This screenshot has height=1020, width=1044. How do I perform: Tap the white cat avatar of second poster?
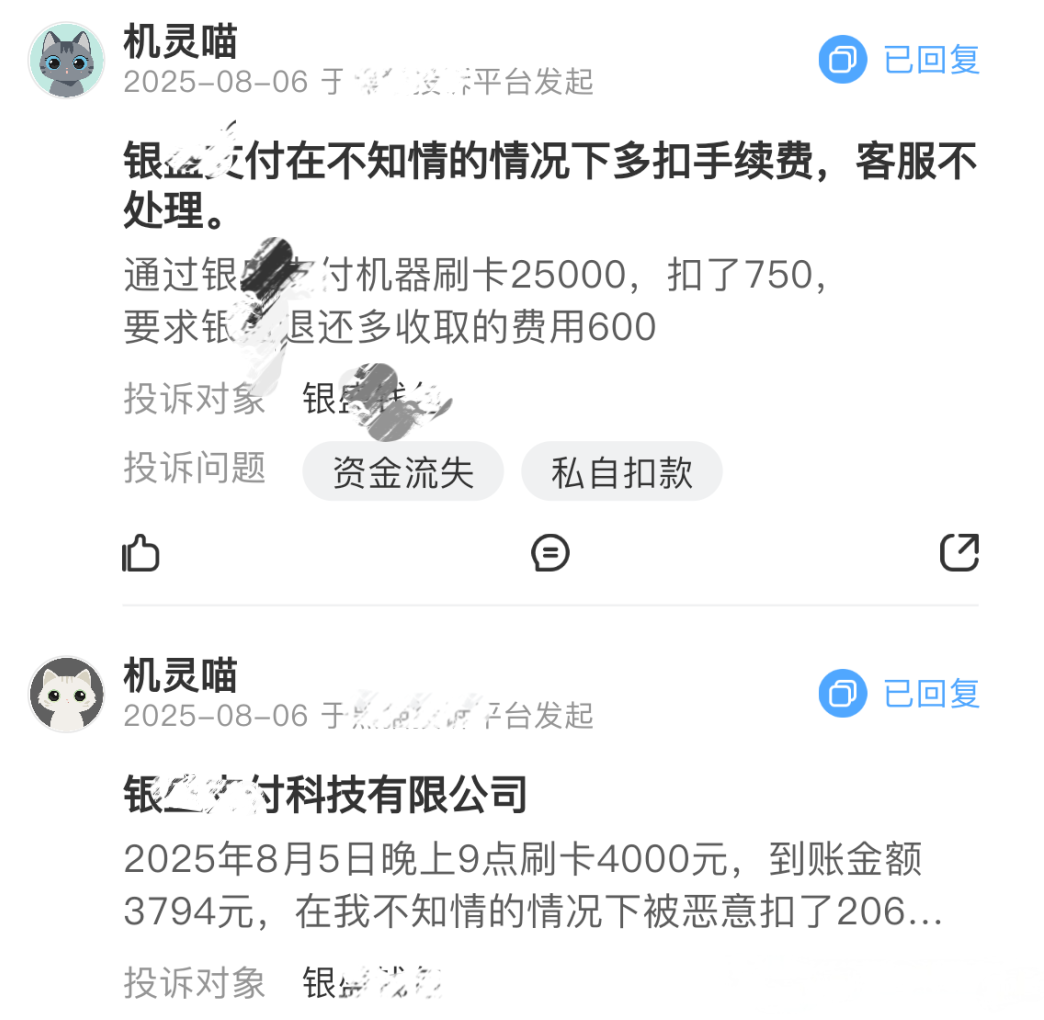[x=66, y=695]
